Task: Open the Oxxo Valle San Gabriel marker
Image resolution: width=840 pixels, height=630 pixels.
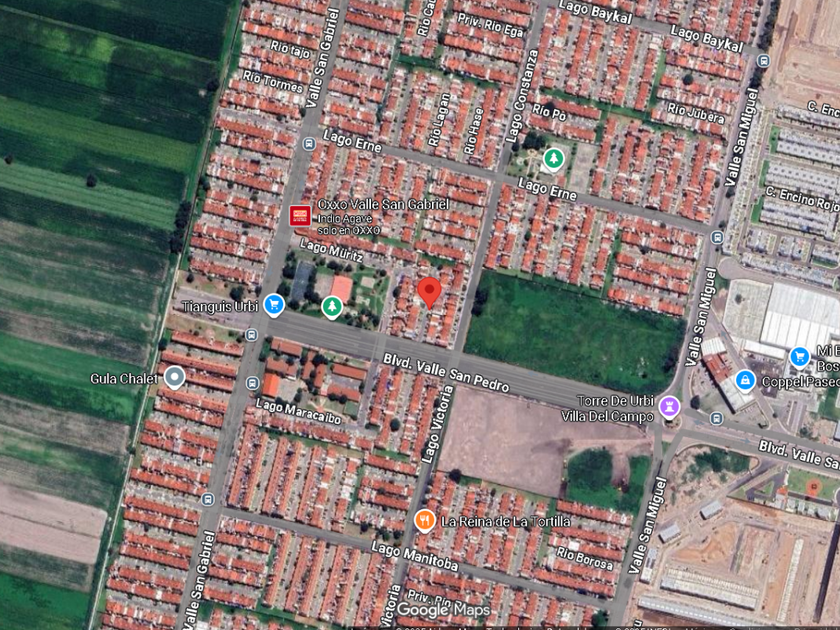Action: pos(300,215)
